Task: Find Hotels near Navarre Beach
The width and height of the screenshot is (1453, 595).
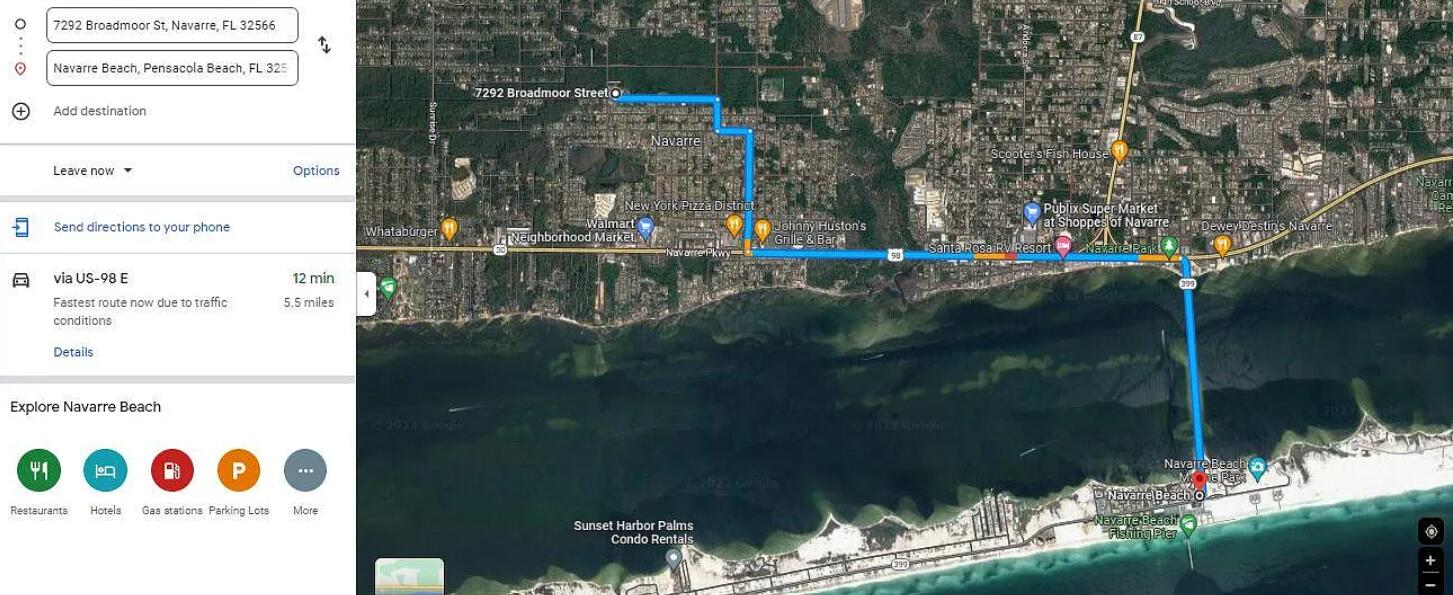Action: pos(105,470)
